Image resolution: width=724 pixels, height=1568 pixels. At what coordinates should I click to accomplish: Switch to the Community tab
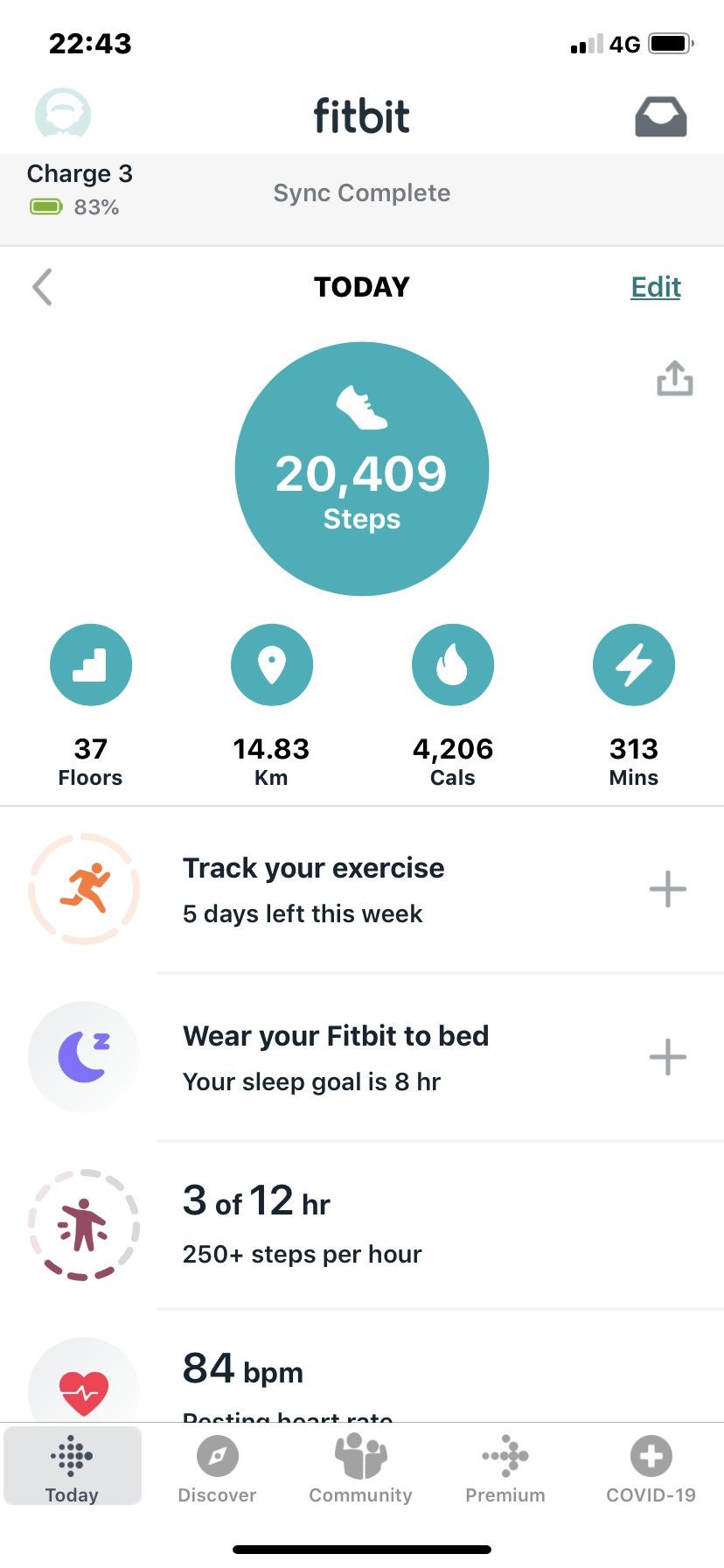pyautogui.click(x=361, y=1468)
